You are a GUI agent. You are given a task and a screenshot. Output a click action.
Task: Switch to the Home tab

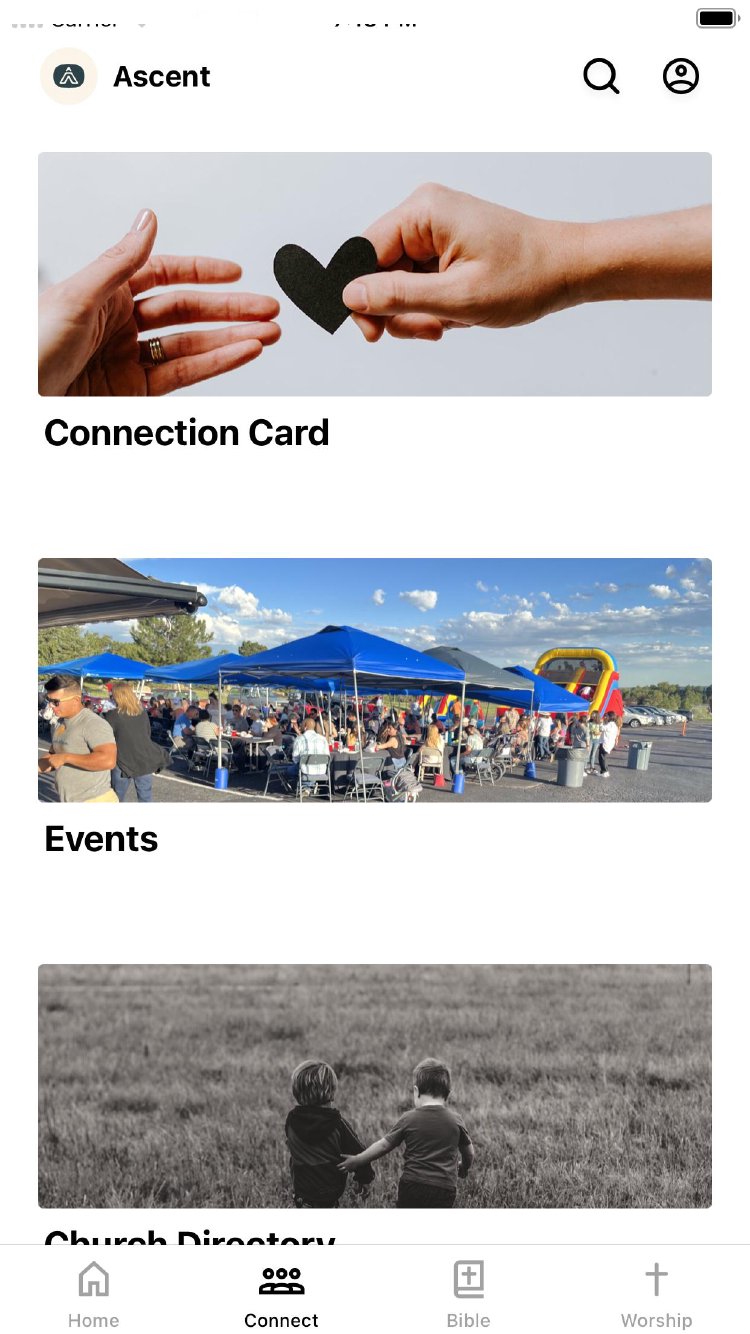(93, 1294)
